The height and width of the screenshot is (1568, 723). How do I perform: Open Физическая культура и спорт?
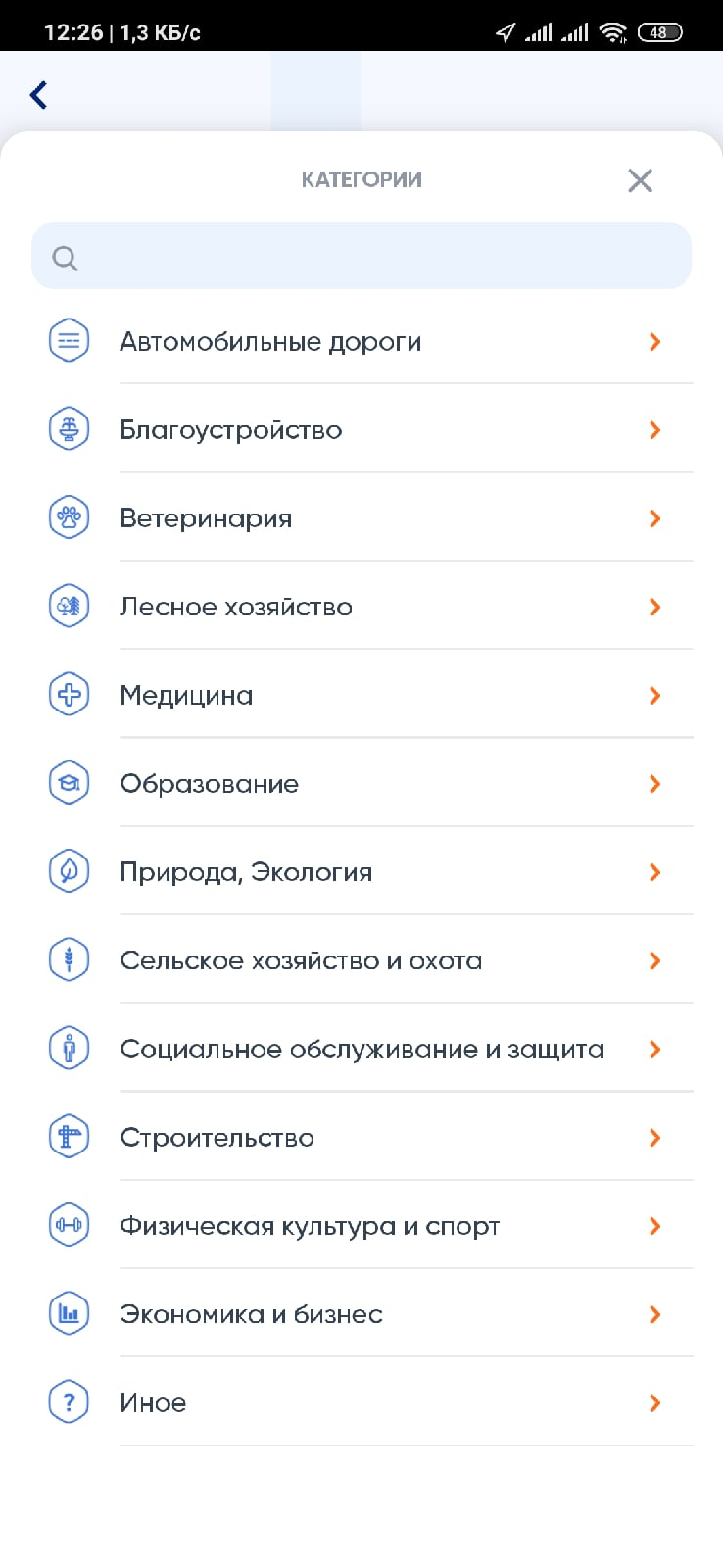361,1225
